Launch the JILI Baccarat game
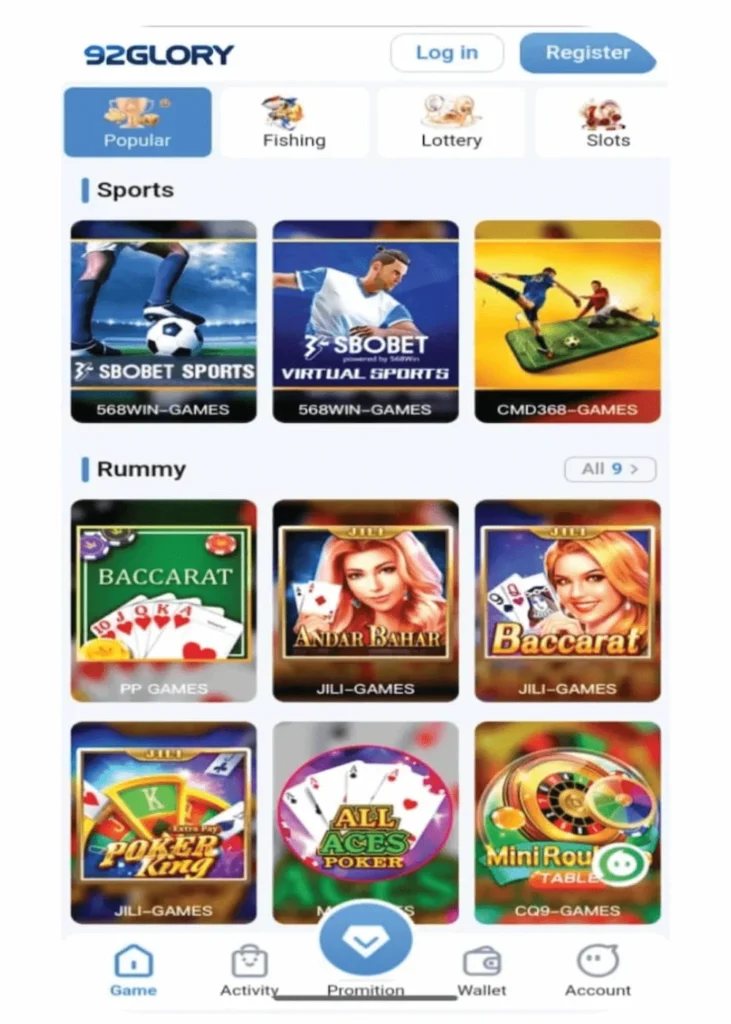The width and height of the screenshot is (731, 1024). pos(567,599)
